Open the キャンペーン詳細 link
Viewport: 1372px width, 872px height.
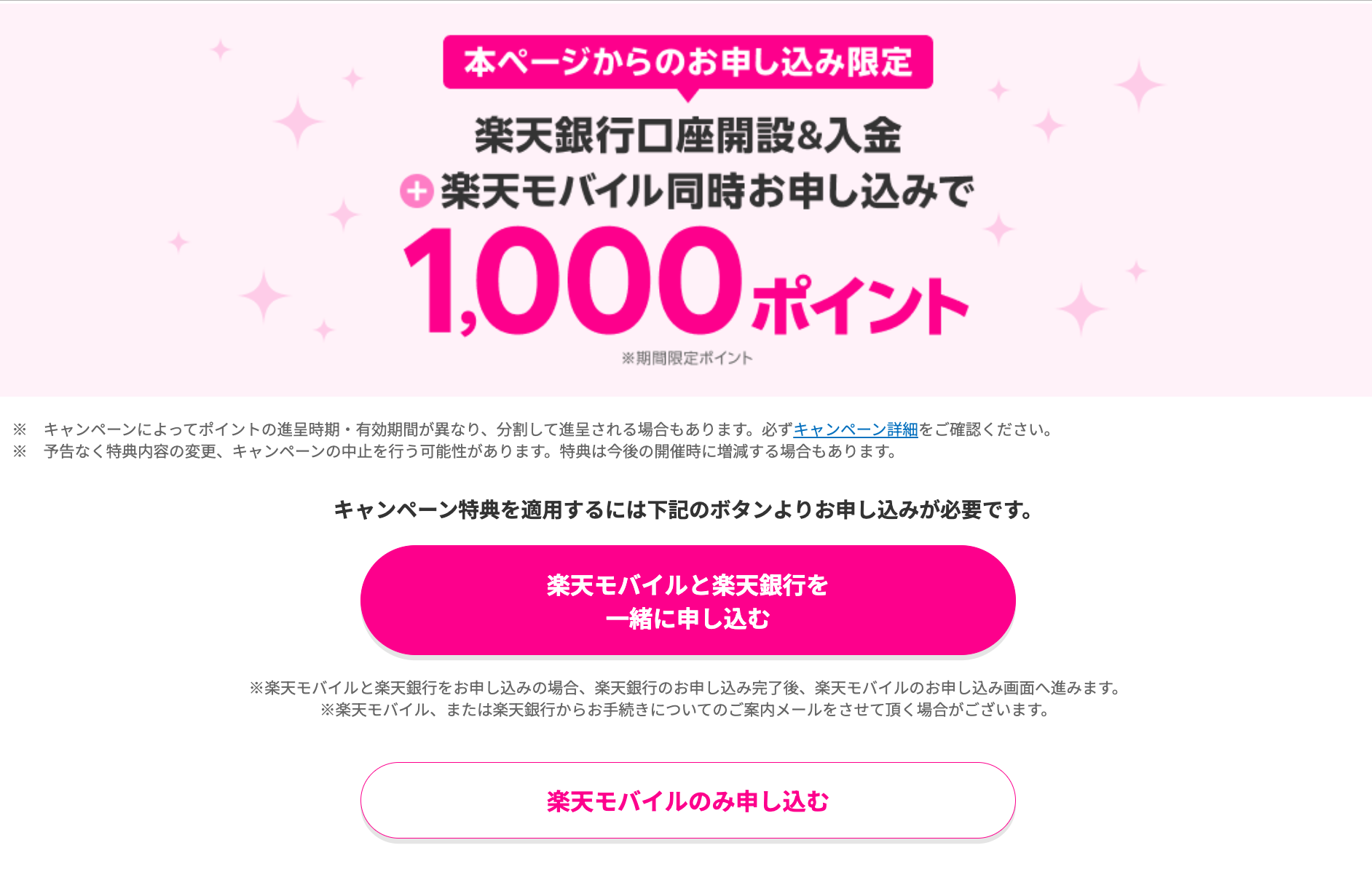(855, 429)
